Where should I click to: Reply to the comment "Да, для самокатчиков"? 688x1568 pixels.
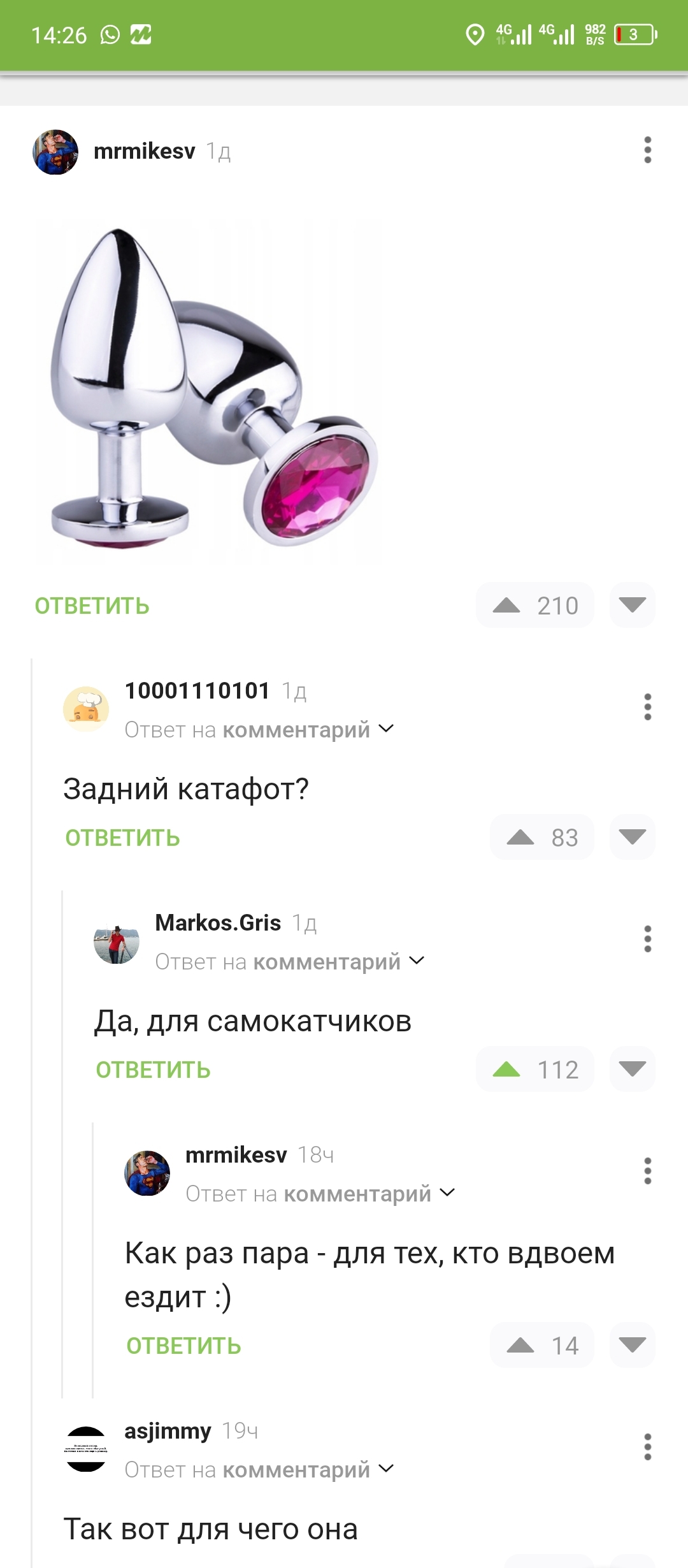153,1070
